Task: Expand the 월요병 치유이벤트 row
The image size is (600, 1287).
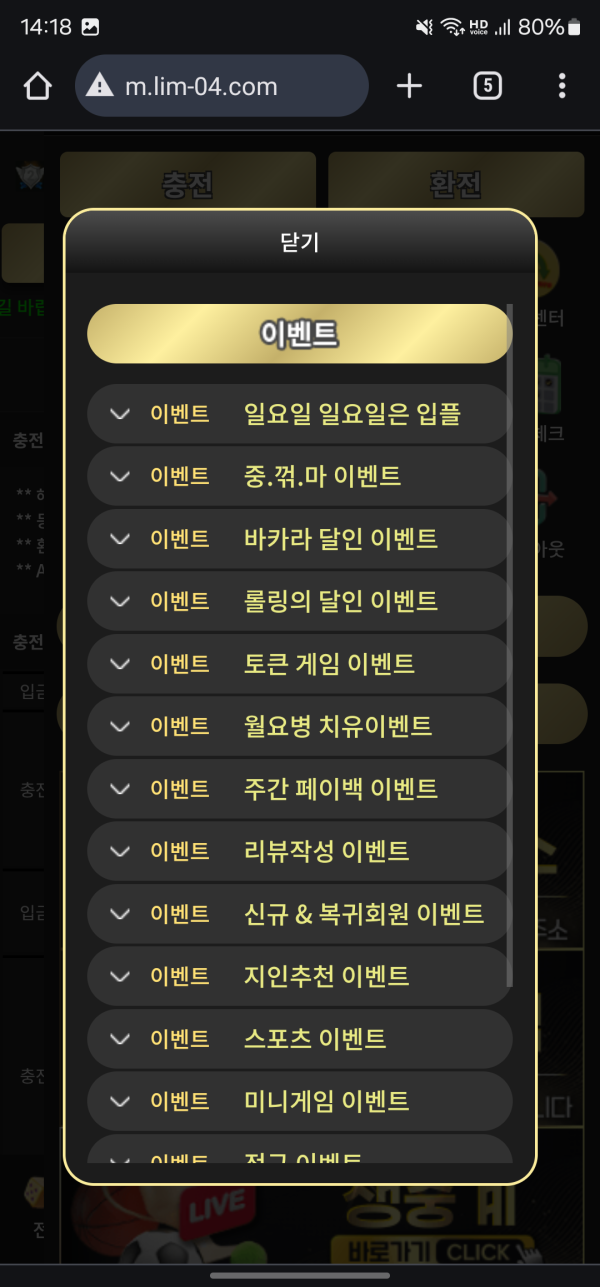Action: click(299, 726)
